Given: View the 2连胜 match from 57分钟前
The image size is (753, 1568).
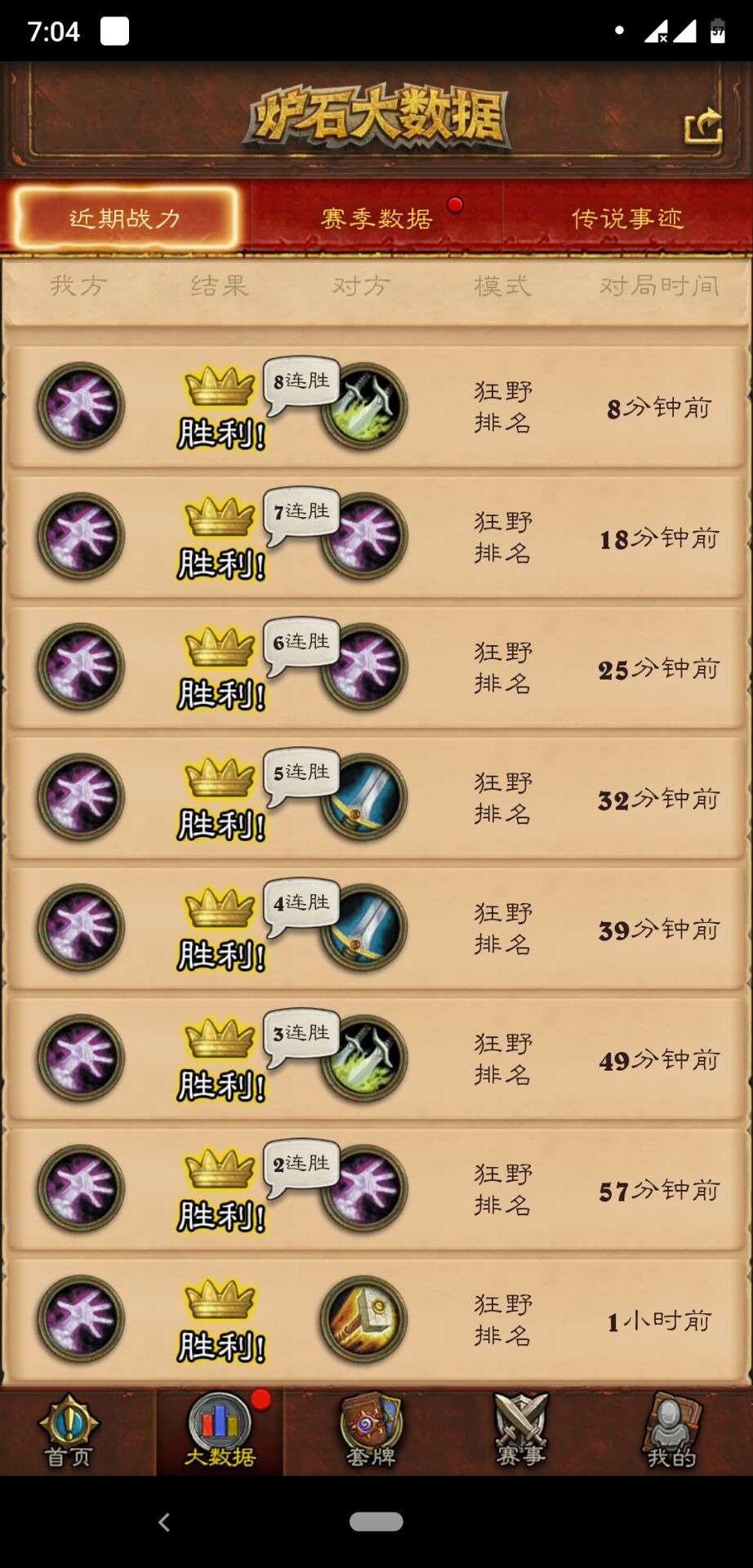Looking at the screenshot, I should 376,1190.
